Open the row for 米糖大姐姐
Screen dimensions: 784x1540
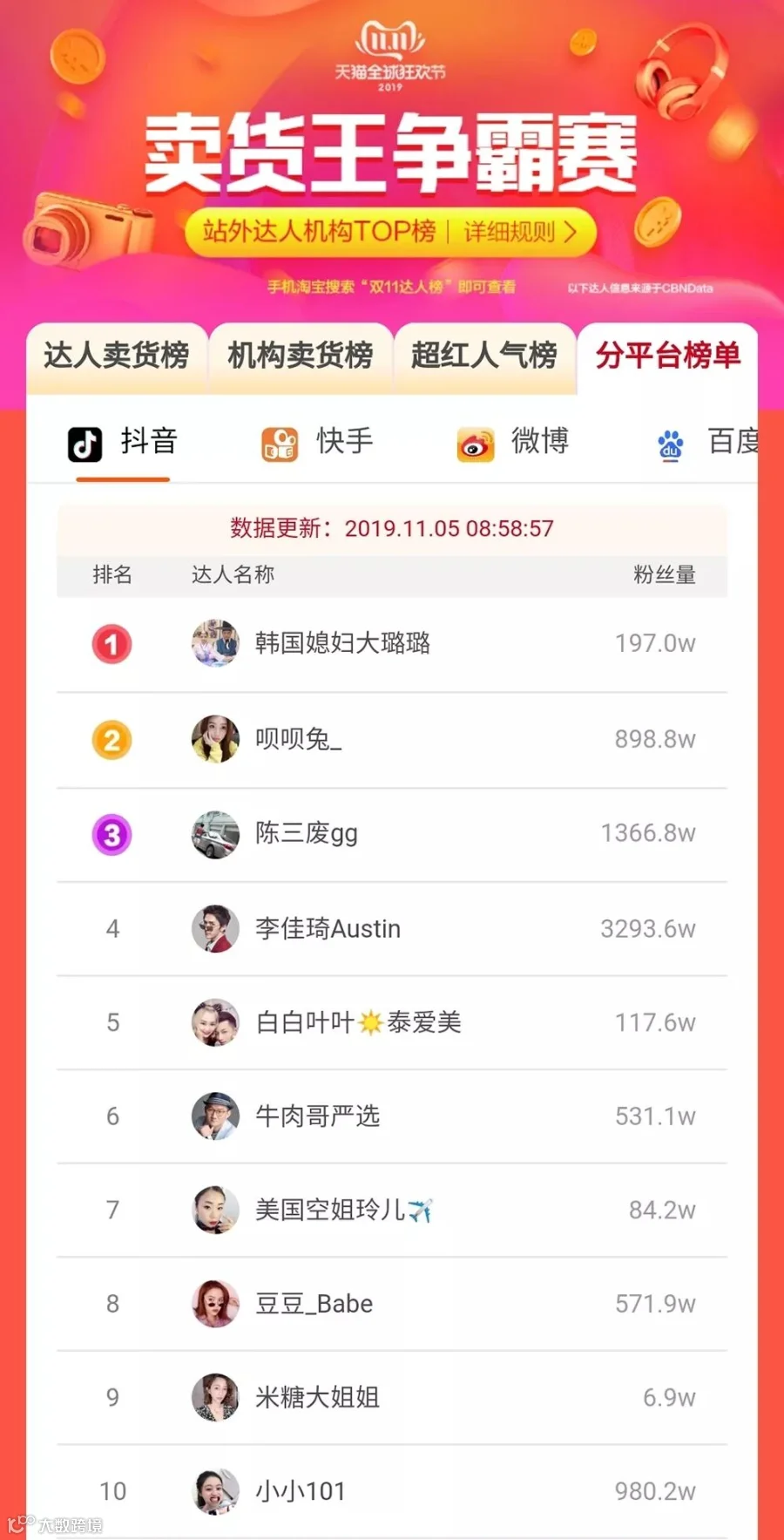[x=392, y=1398]
